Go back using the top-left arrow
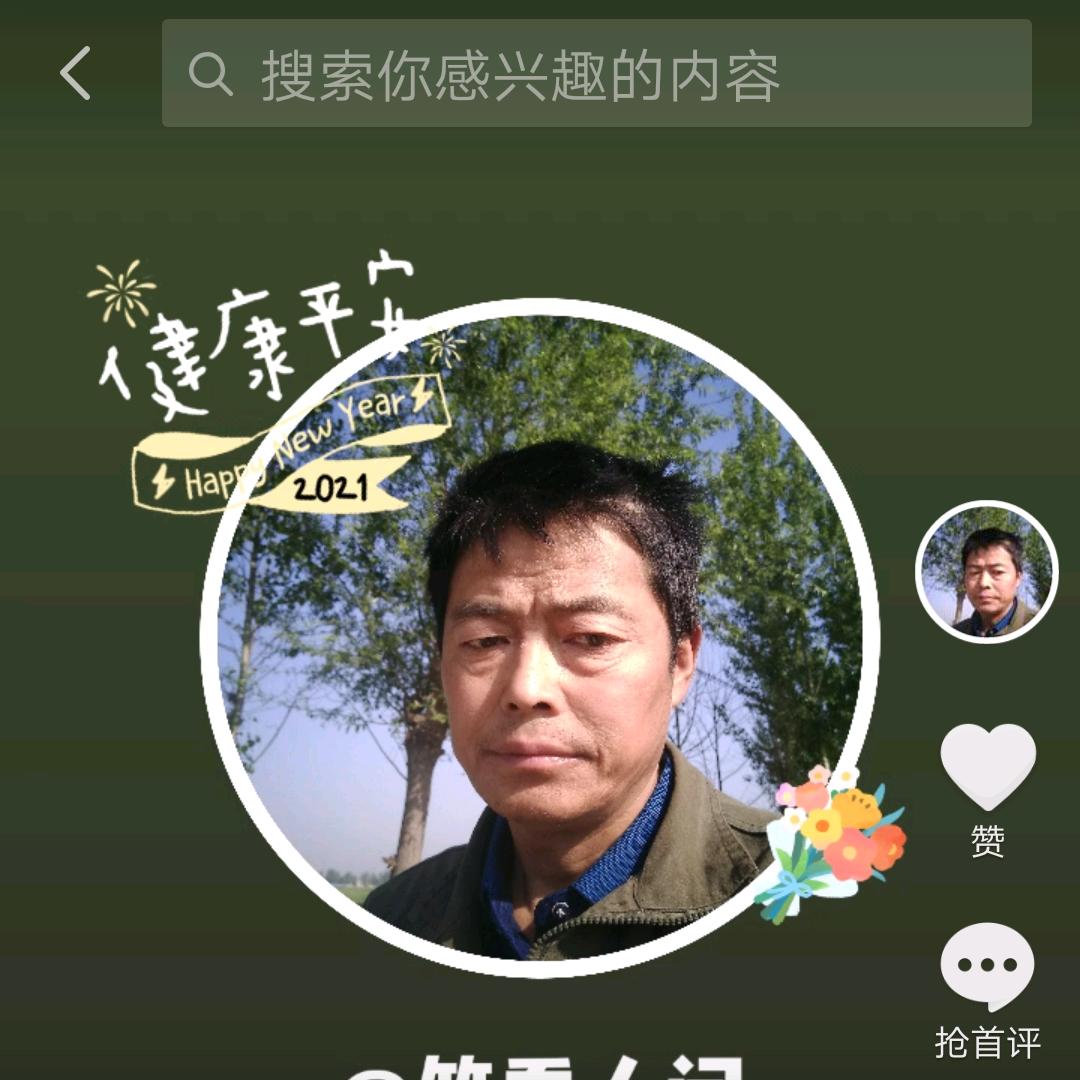Screen dimensions: 1080x1080 76,73
